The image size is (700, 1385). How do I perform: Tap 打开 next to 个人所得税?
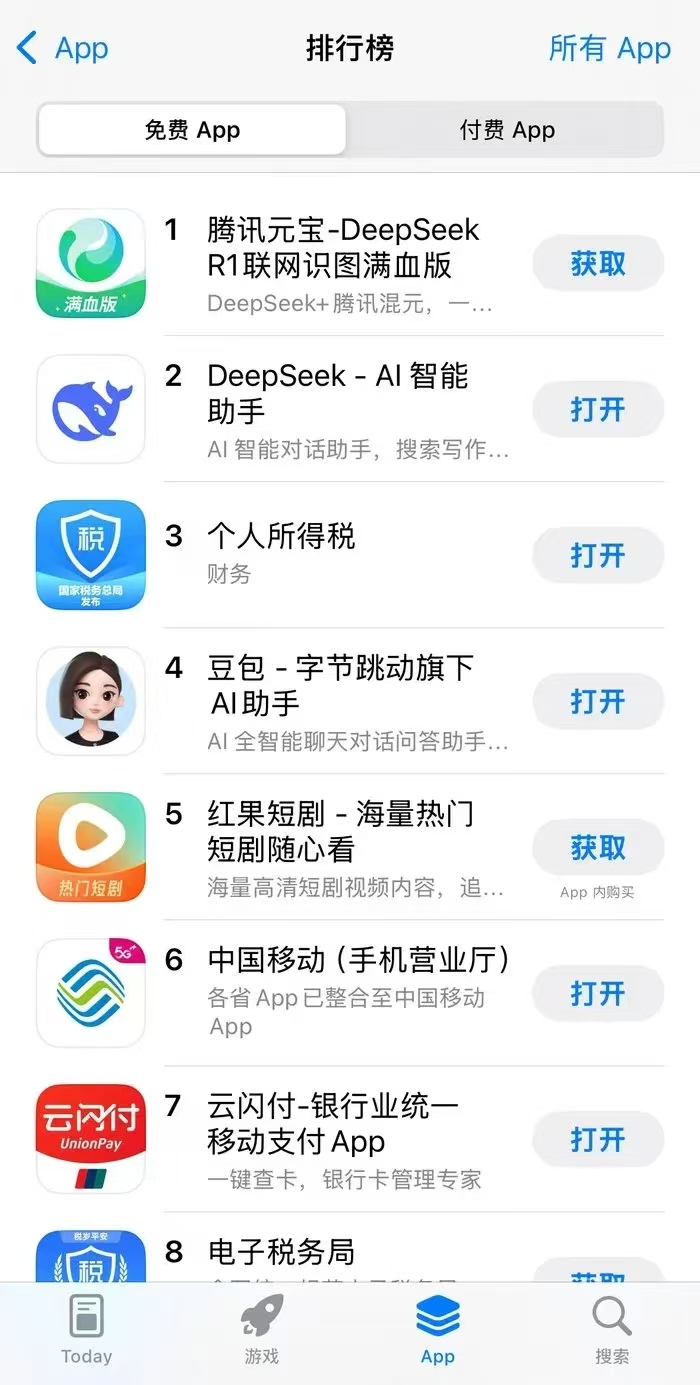tap(598, 555)
